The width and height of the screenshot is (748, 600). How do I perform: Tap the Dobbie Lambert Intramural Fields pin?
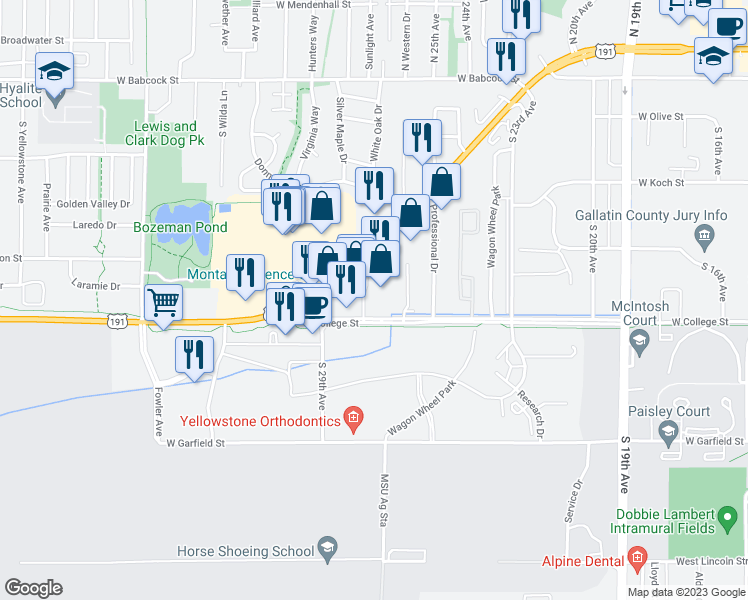tap(727, 519)
